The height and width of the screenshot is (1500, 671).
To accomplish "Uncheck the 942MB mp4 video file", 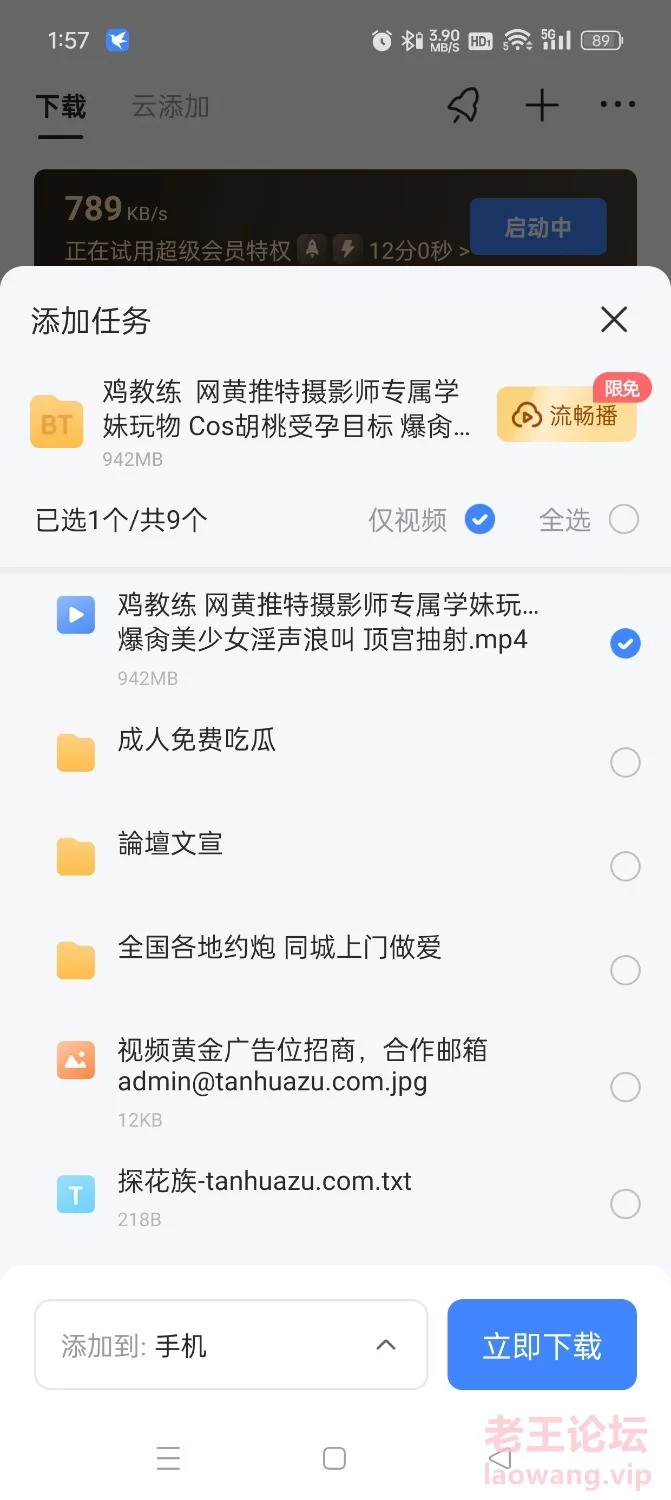I will click(625, 643).
